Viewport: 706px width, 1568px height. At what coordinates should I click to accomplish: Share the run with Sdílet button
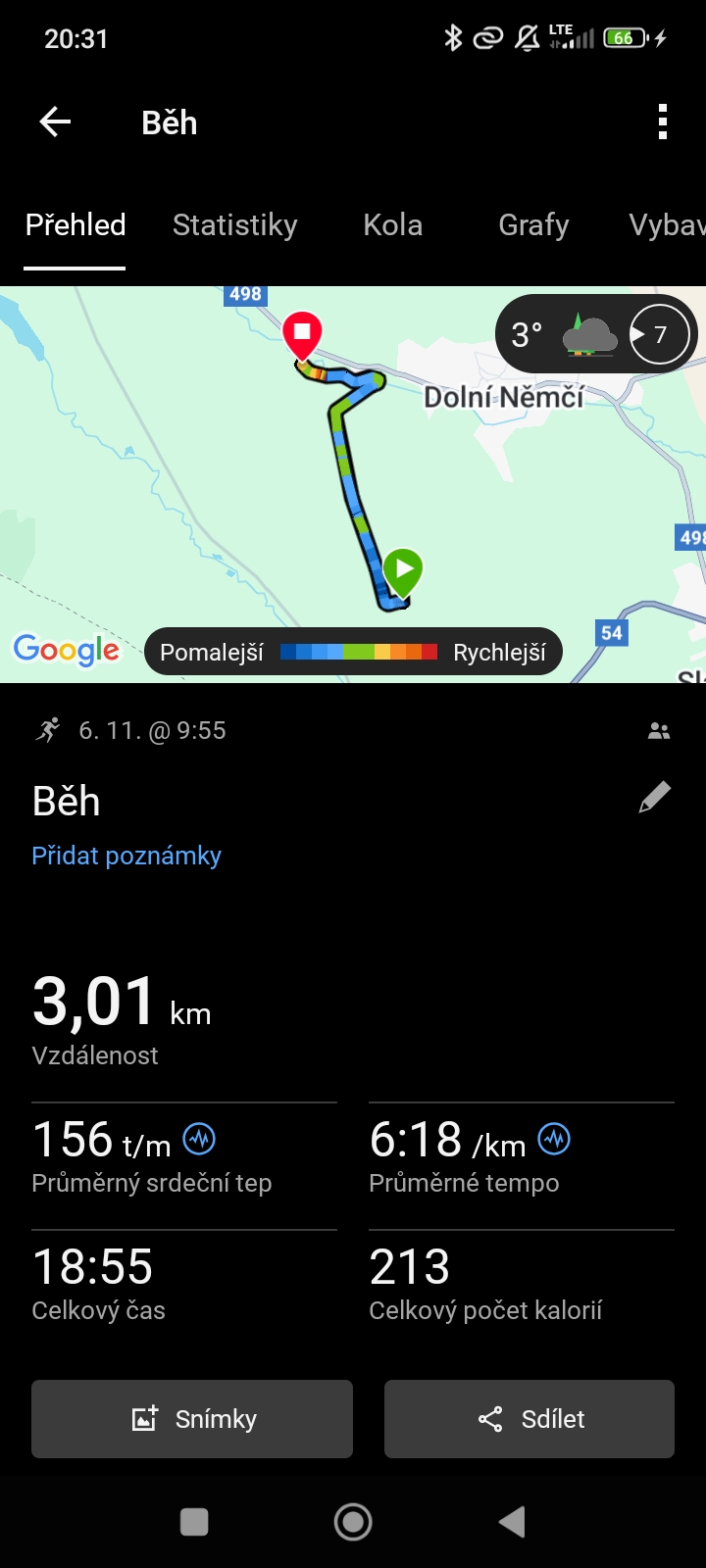click(529, 1419)
